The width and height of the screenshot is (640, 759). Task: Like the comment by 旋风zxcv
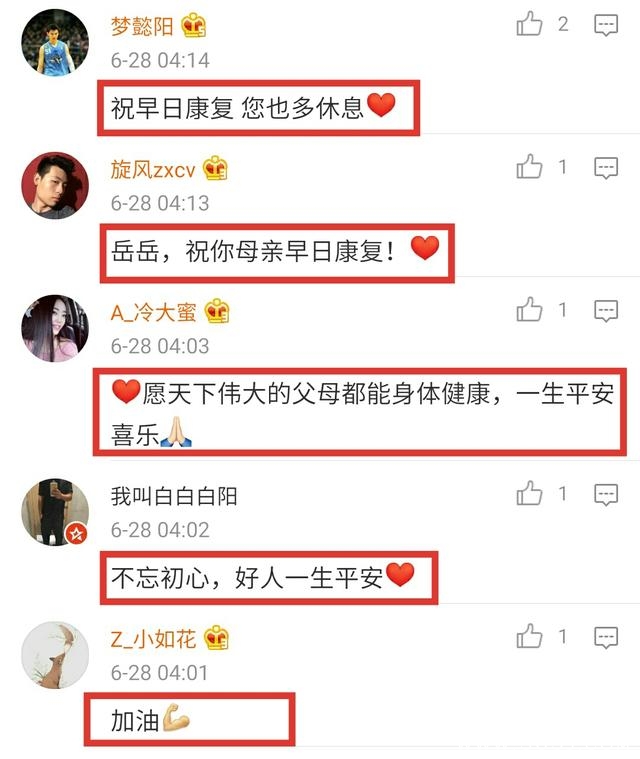click(x=529, y=168)
